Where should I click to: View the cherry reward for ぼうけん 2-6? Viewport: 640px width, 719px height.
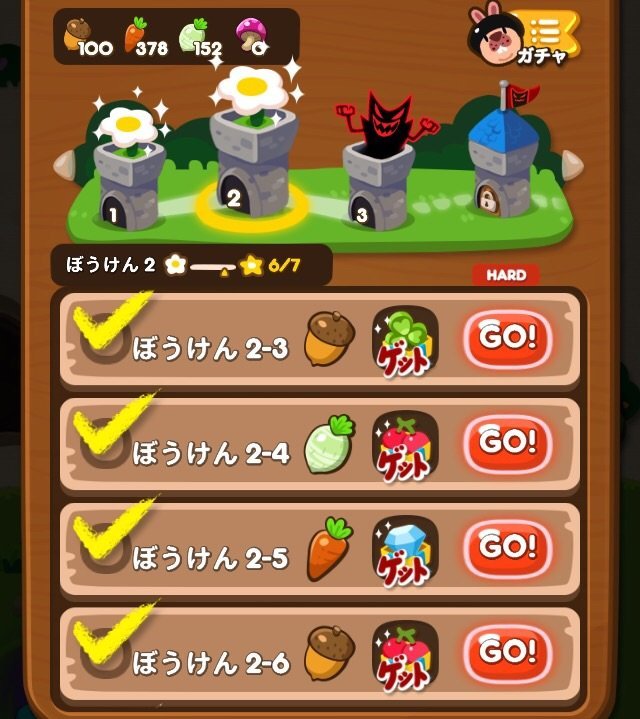405,656
